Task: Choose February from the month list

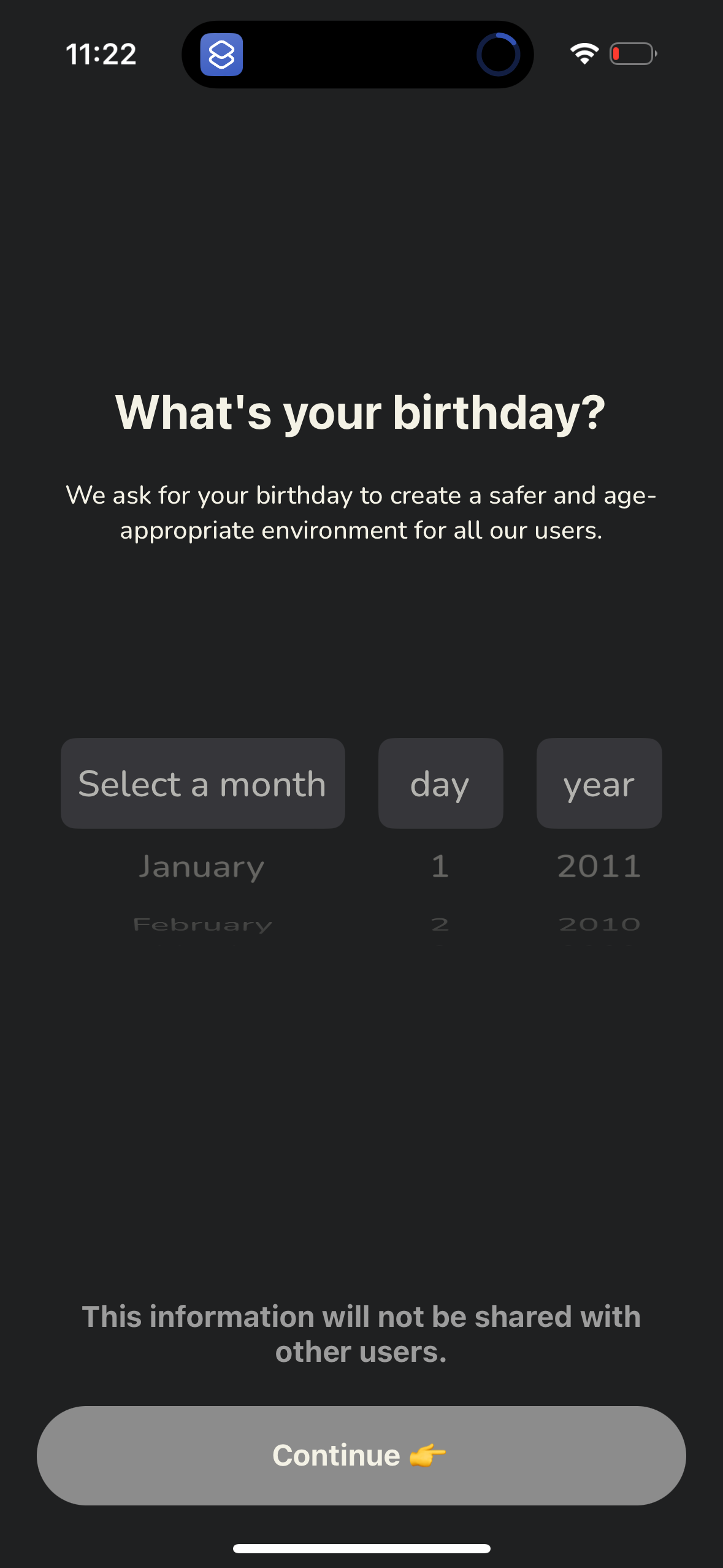Action: pyautogui.click(x=202, y=924)
